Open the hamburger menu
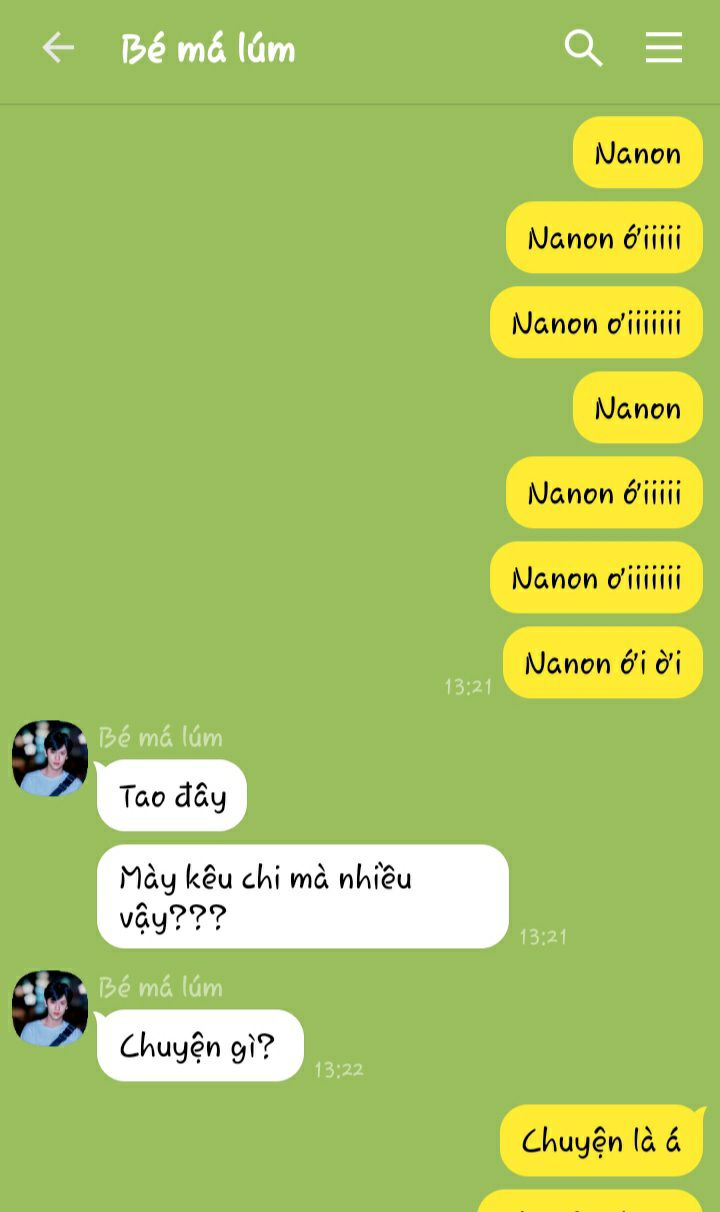 [x=664, y=48]
